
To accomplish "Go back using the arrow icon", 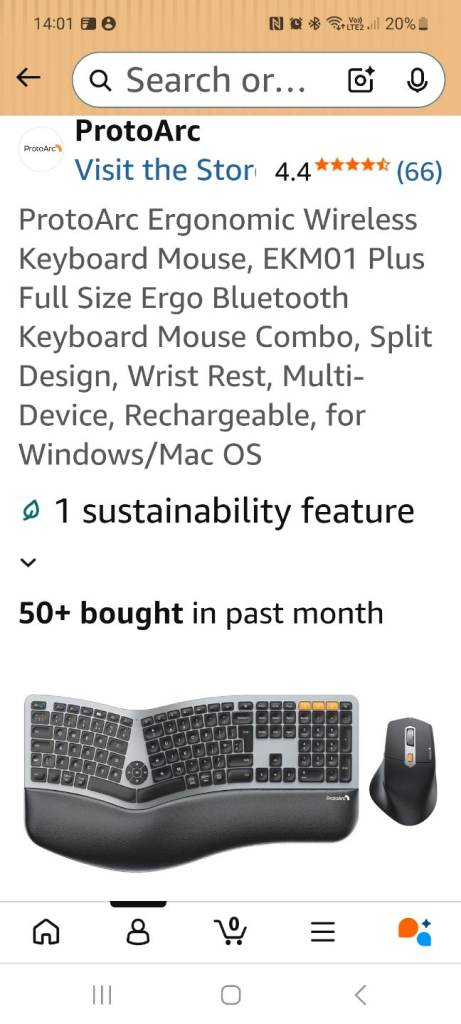I will (x=29, y=79).
